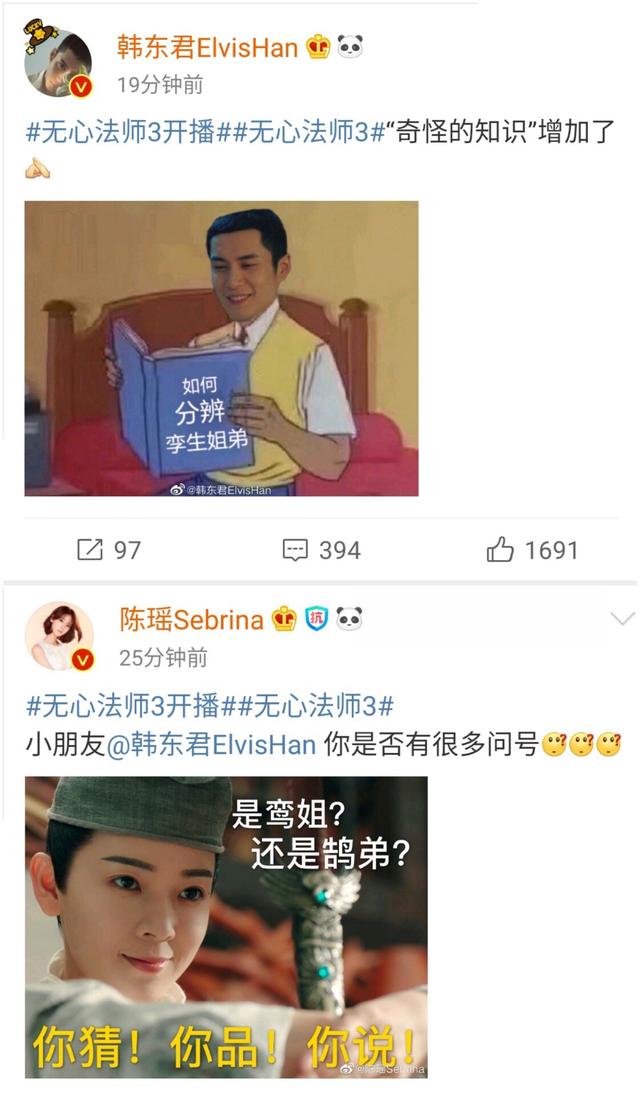View the book meme image in 韩东君's post
Image resolution: width=640 pixels, height=1096 pixels.
[221, 348]
